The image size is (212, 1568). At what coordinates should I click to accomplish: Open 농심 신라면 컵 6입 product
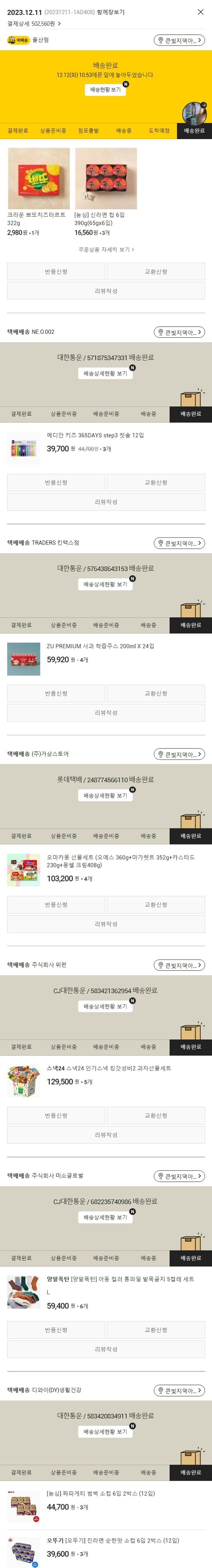[105, 179]
